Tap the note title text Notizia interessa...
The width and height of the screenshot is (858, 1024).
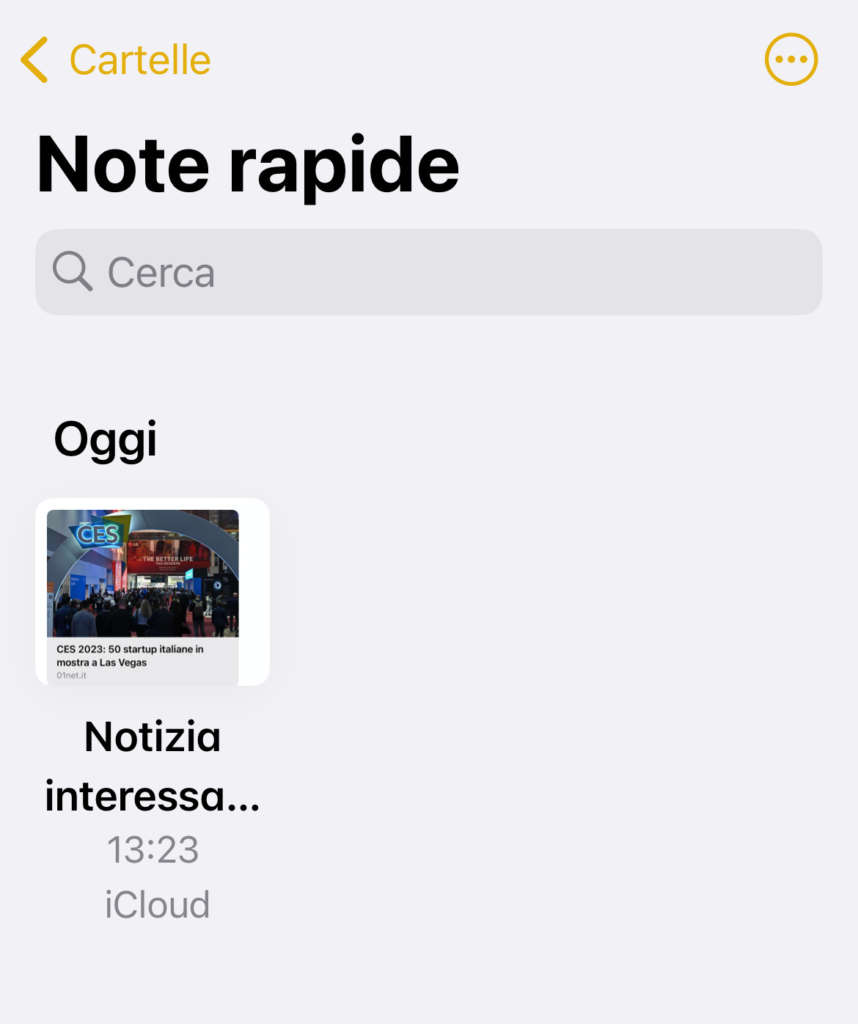pos(152,767)
